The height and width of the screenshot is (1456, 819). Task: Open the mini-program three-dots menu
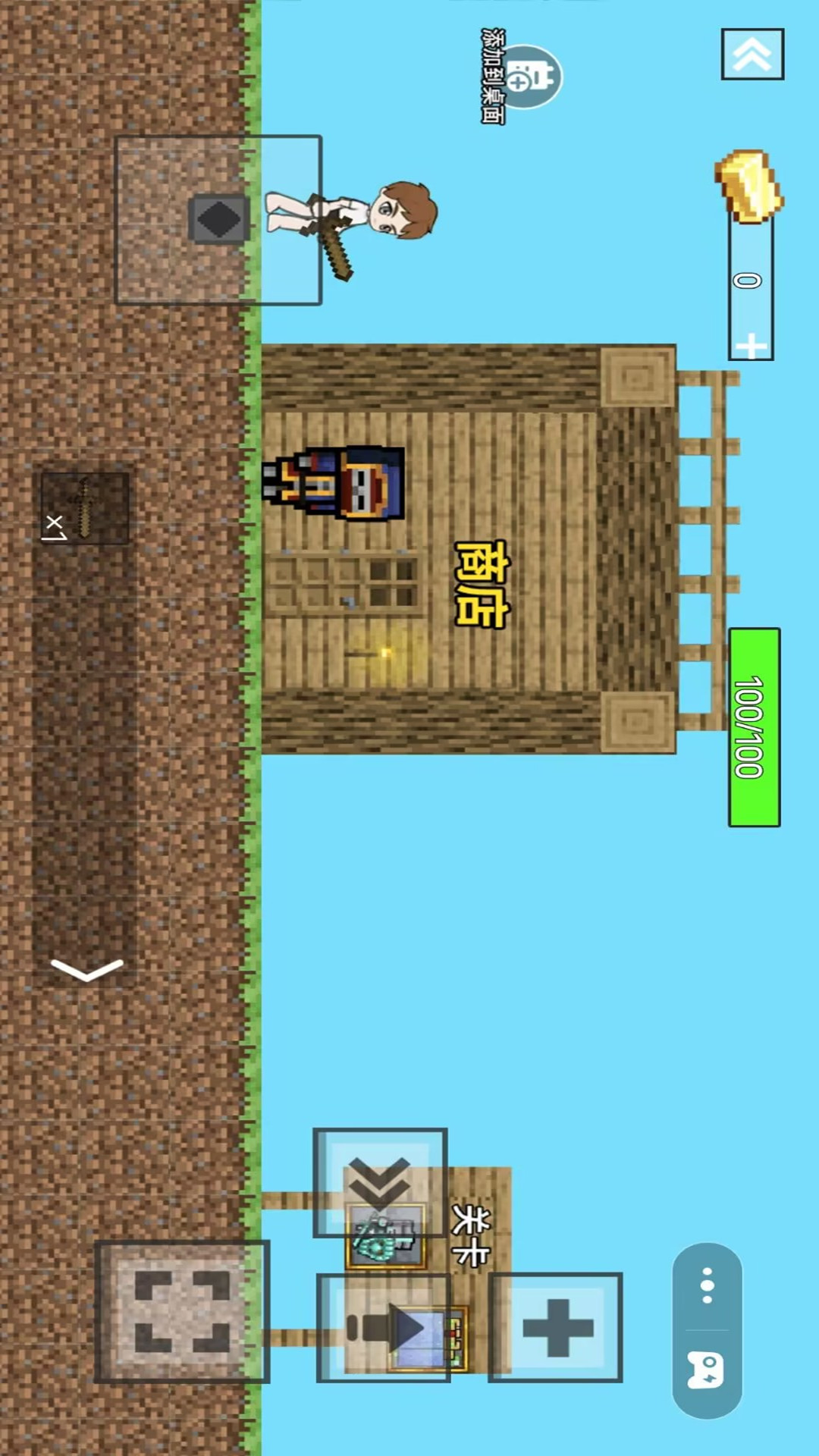(x=707, y=1286)
